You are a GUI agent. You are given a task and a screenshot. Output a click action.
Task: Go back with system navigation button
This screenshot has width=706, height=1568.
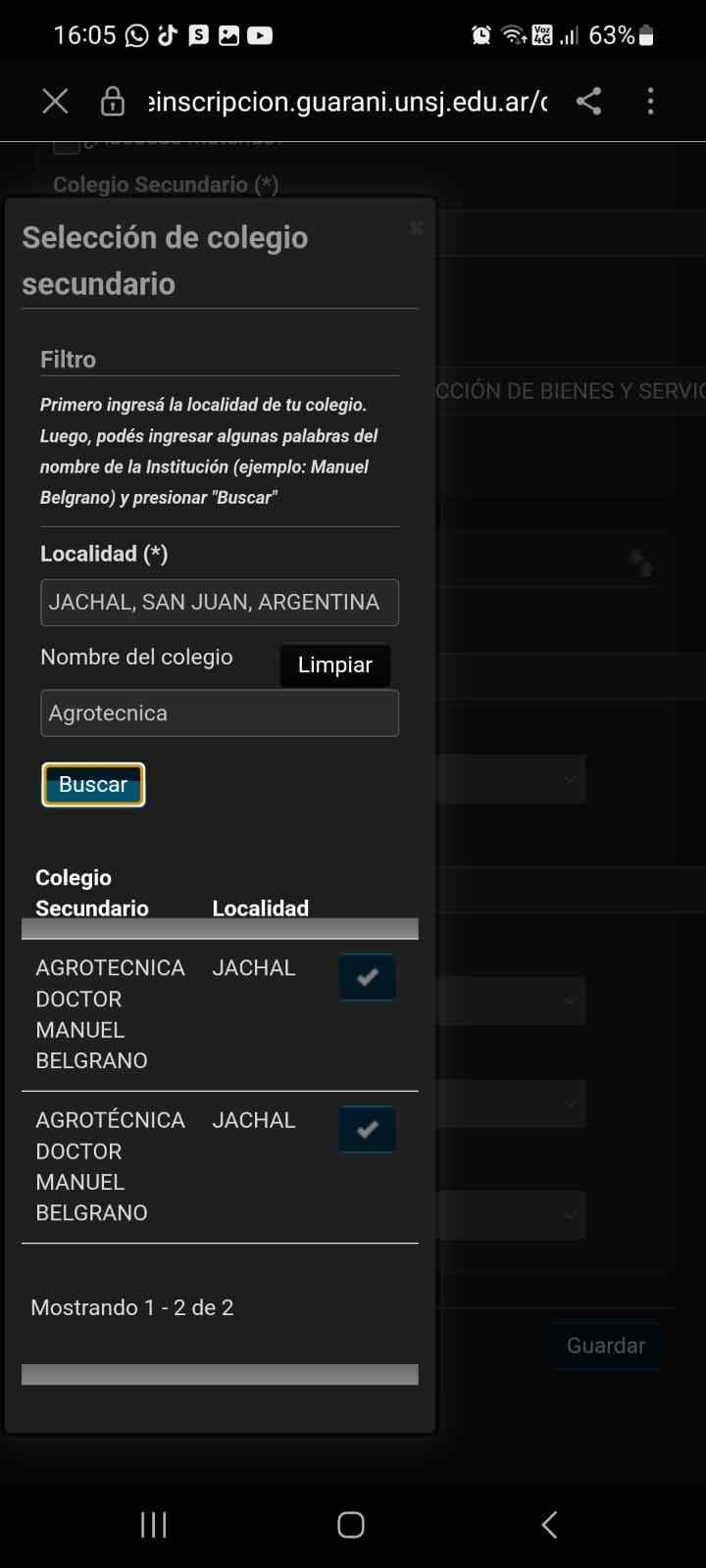tap(549, 1524)
